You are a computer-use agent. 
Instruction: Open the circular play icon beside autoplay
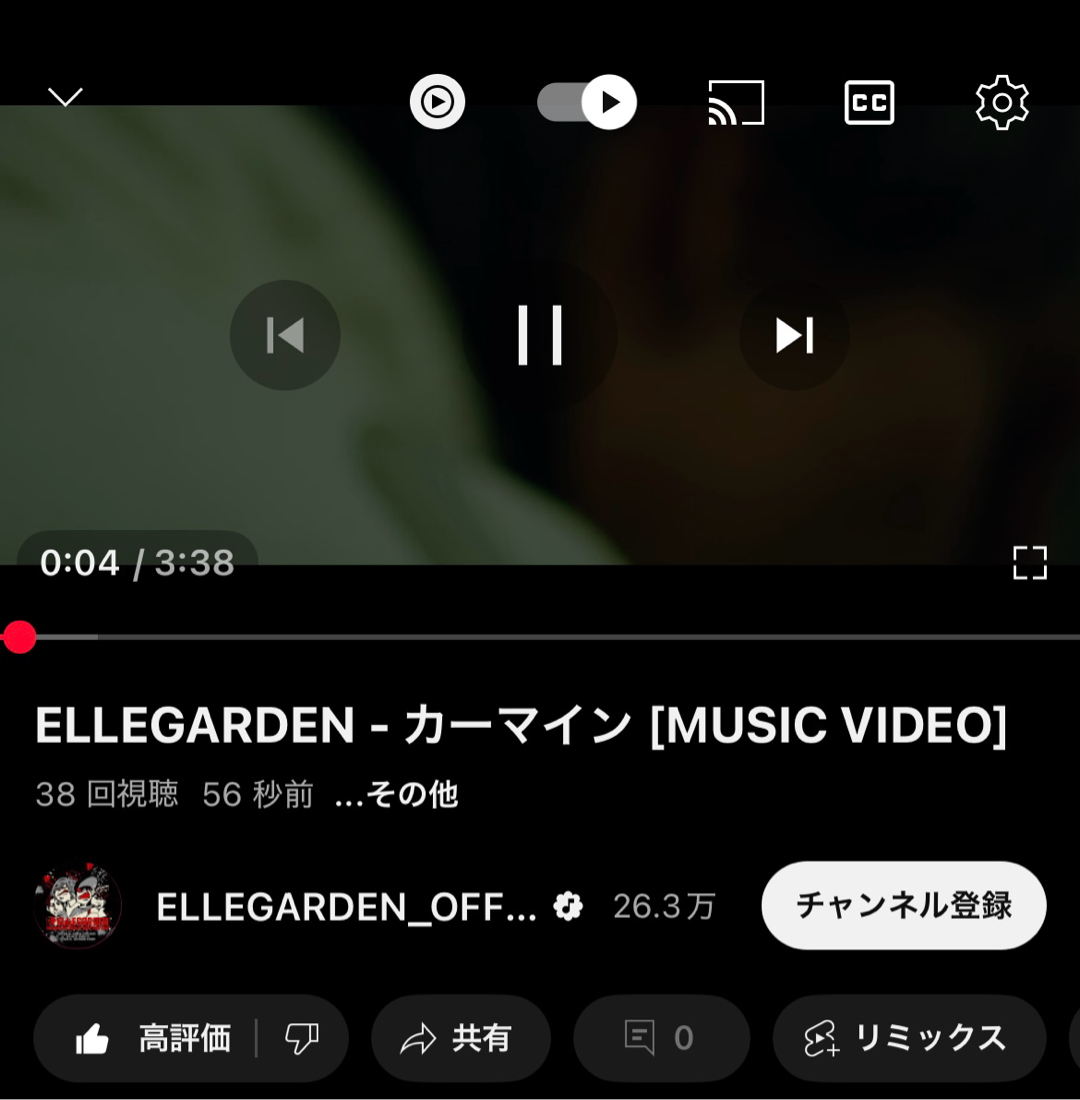pyautogui.click(x=437, y=102)
